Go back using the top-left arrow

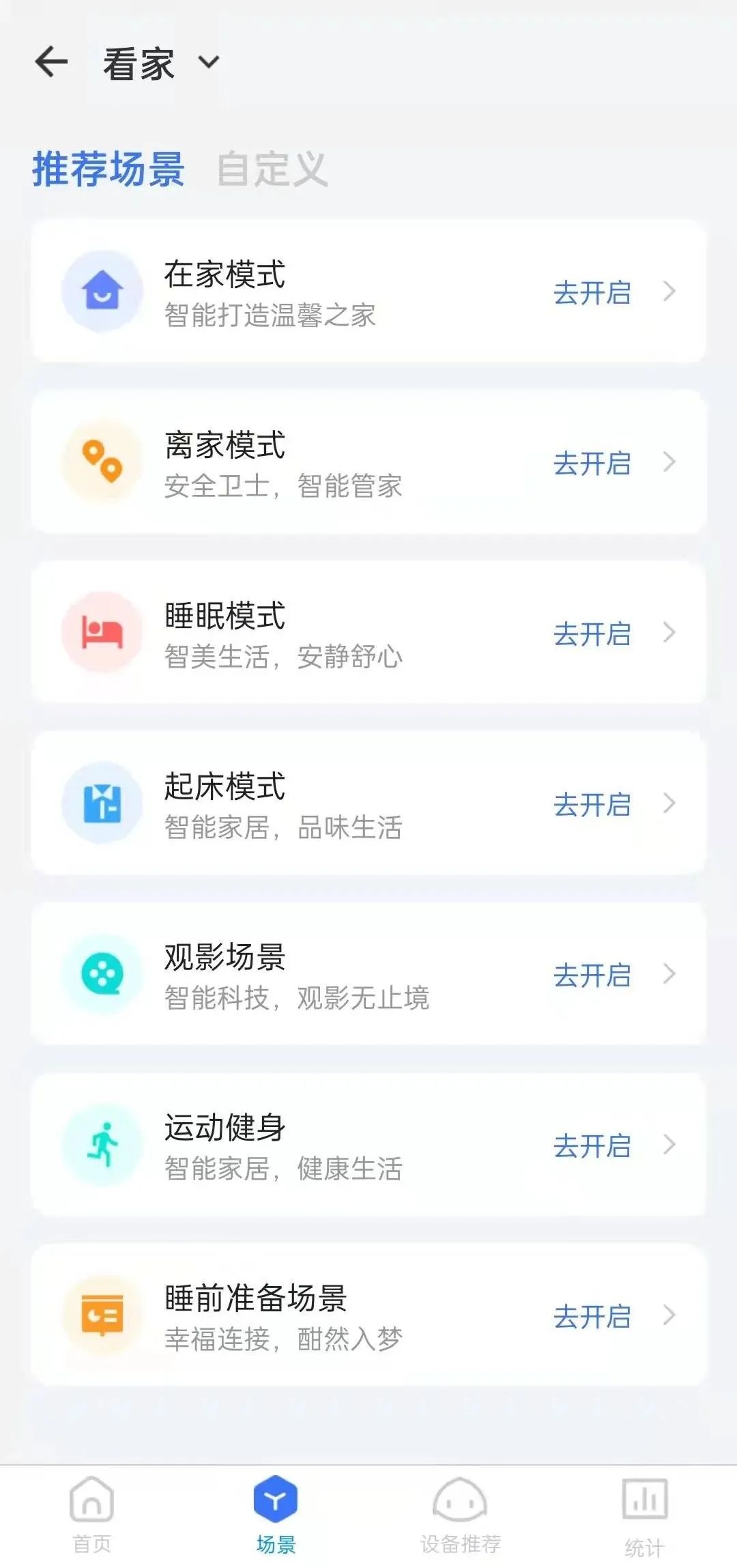(x=52, y=63)
